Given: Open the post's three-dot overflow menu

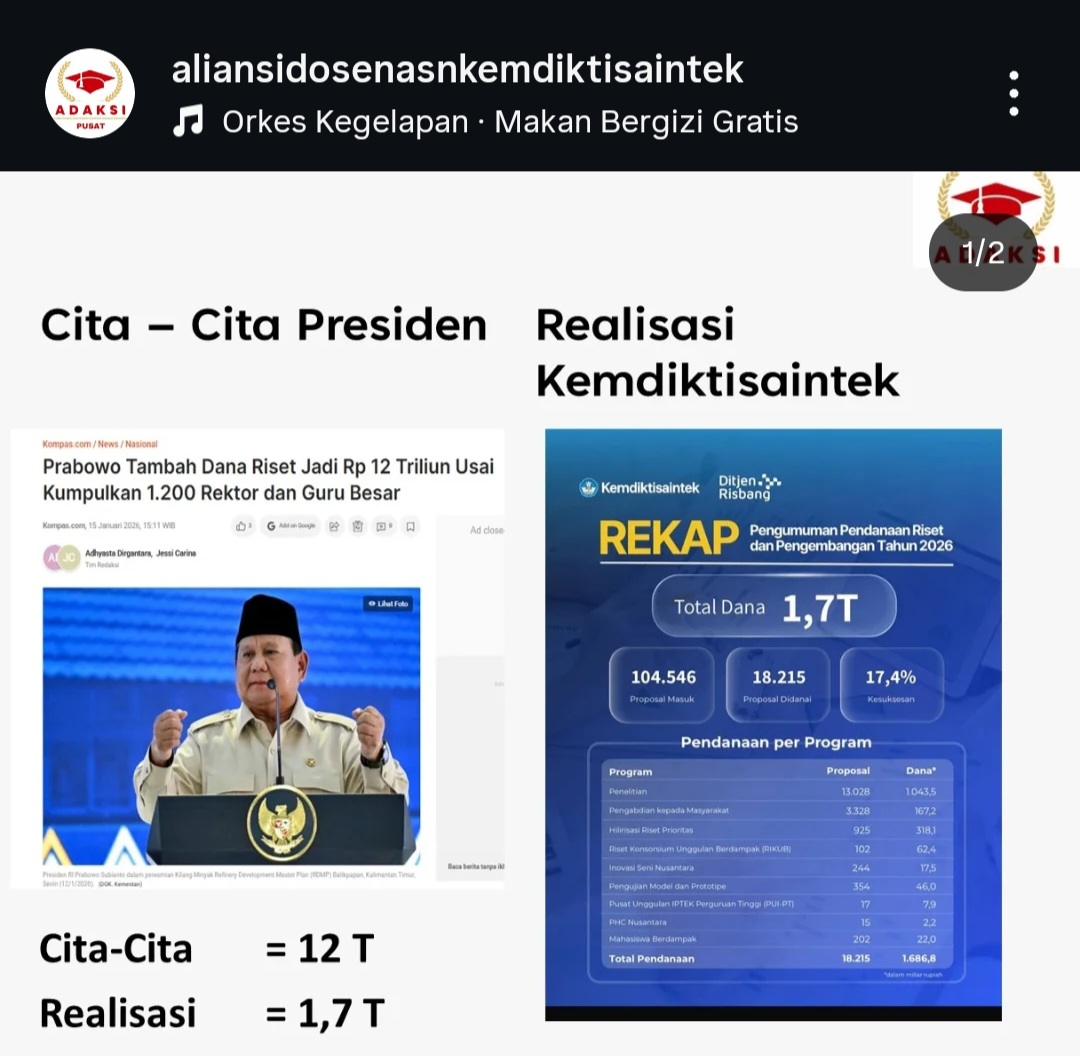Looking at the screenshot, I should pyautogui.click(x=1014, y=93).
